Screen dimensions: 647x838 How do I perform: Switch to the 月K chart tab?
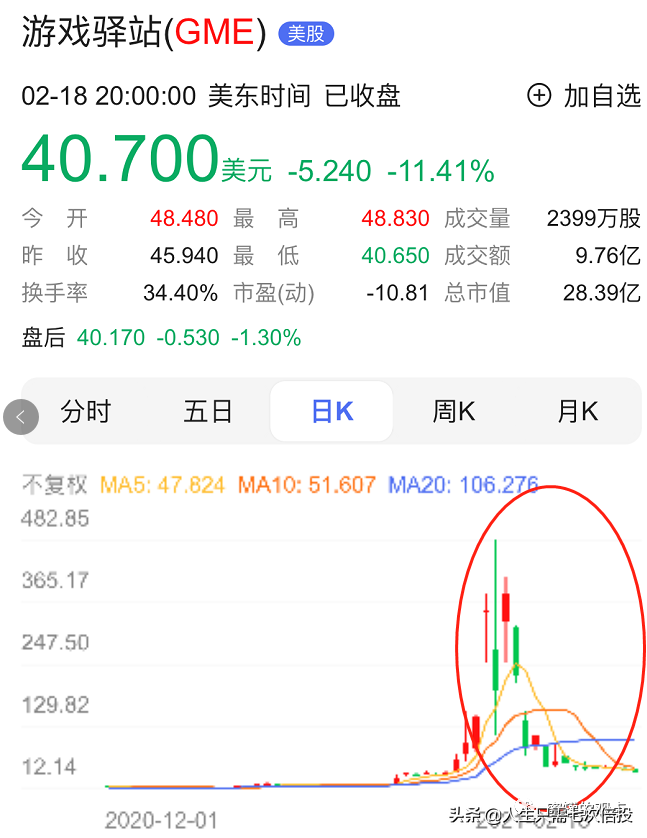(x=577, y=411)
